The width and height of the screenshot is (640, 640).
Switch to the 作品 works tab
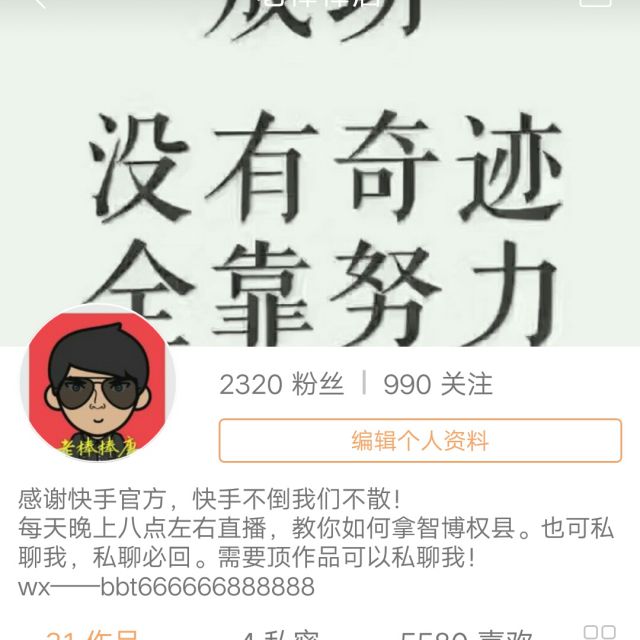92,634
